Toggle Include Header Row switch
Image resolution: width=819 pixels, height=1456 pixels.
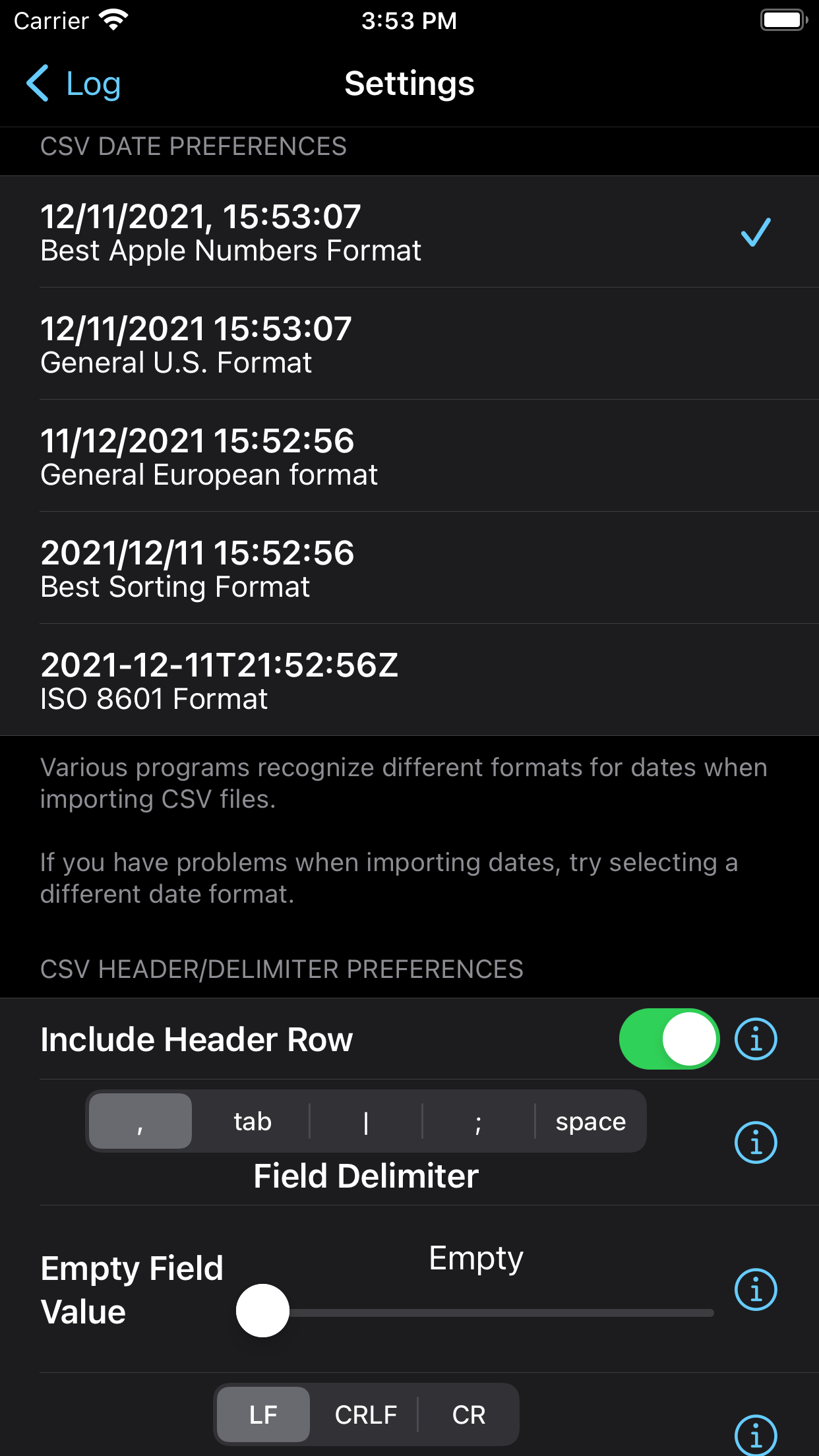pyautogui.click(x=669, y=1039)
